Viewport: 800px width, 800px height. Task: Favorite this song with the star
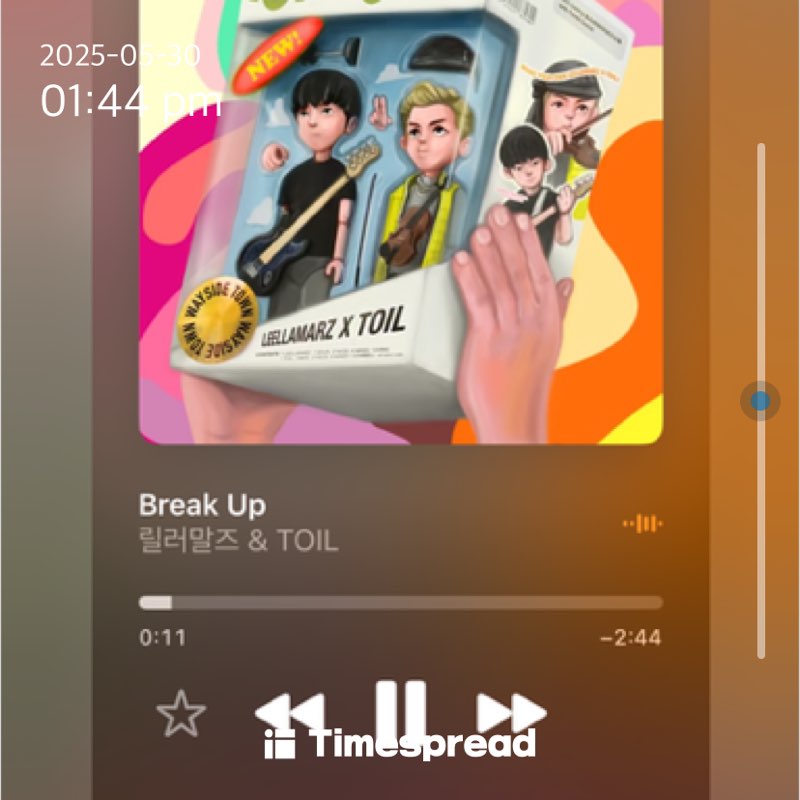[x=181, y=714]
